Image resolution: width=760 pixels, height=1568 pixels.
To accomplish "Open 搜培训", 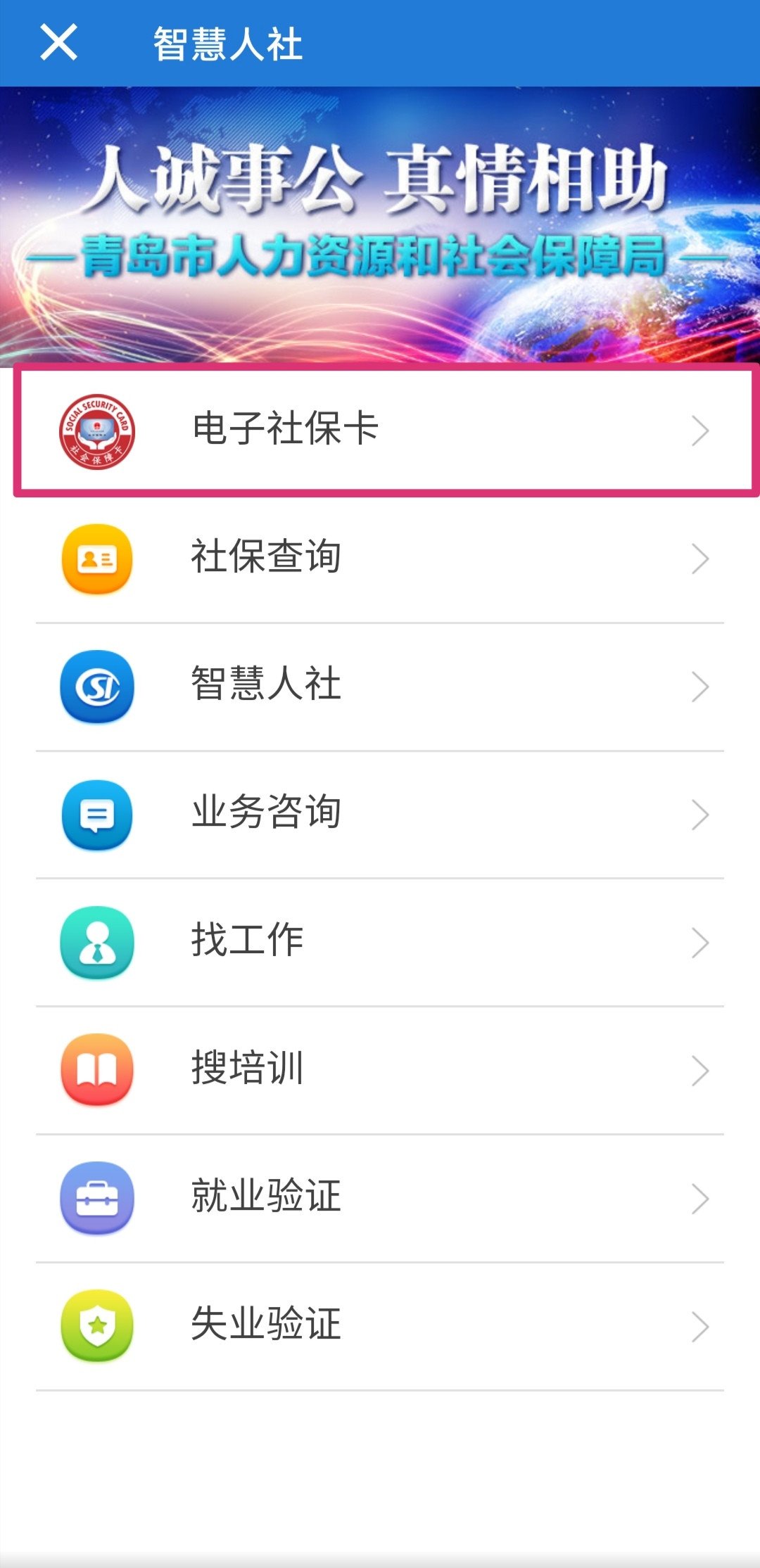I will pyautogui.click(x=380, y=1070).
